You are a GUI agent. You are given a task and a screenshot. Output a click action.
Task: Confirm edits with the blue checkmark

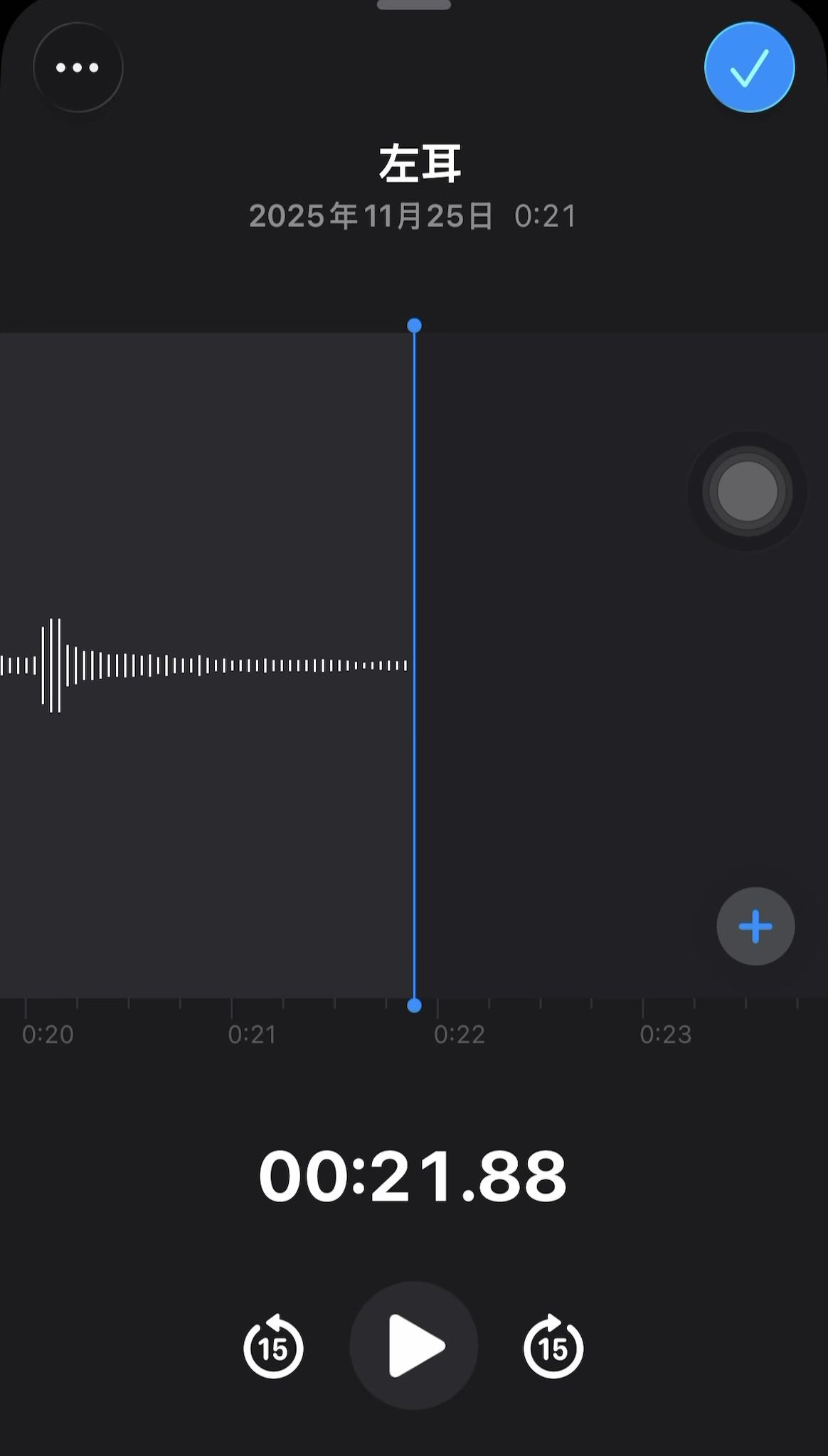749,68
